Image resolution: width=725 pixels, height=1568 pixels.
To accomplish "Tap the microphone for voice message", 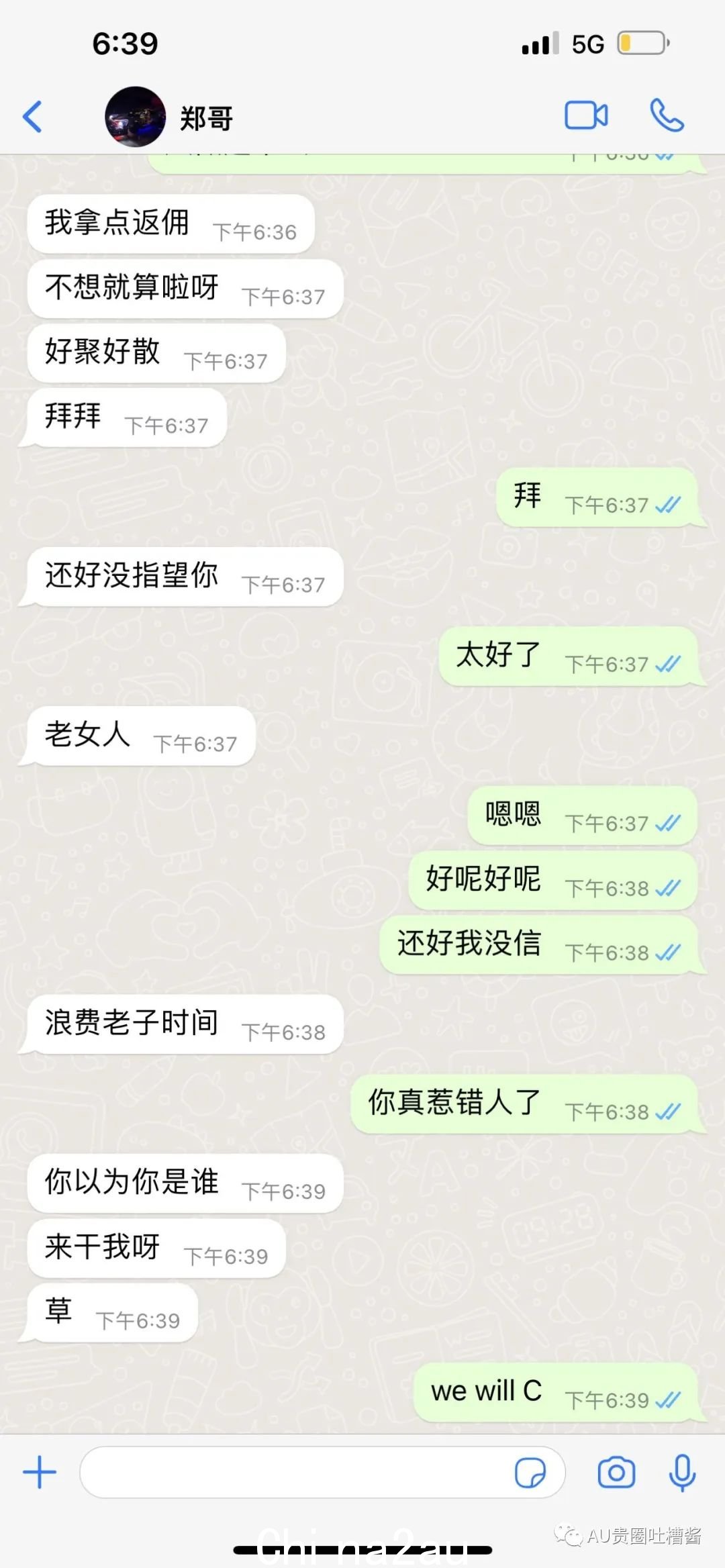I will 682,1473.
